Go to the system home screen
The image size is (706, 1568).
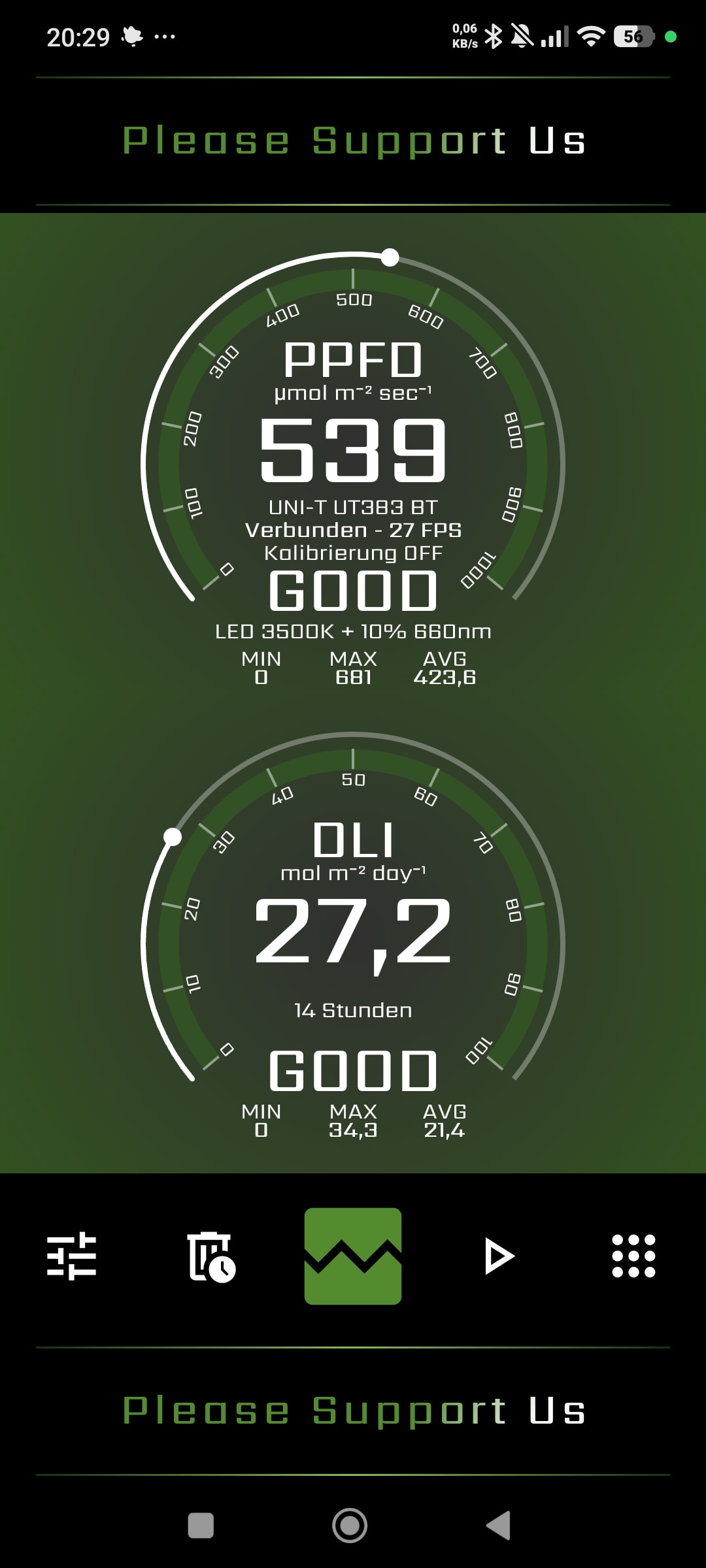pyautogui.click(x=350, y=1526)
